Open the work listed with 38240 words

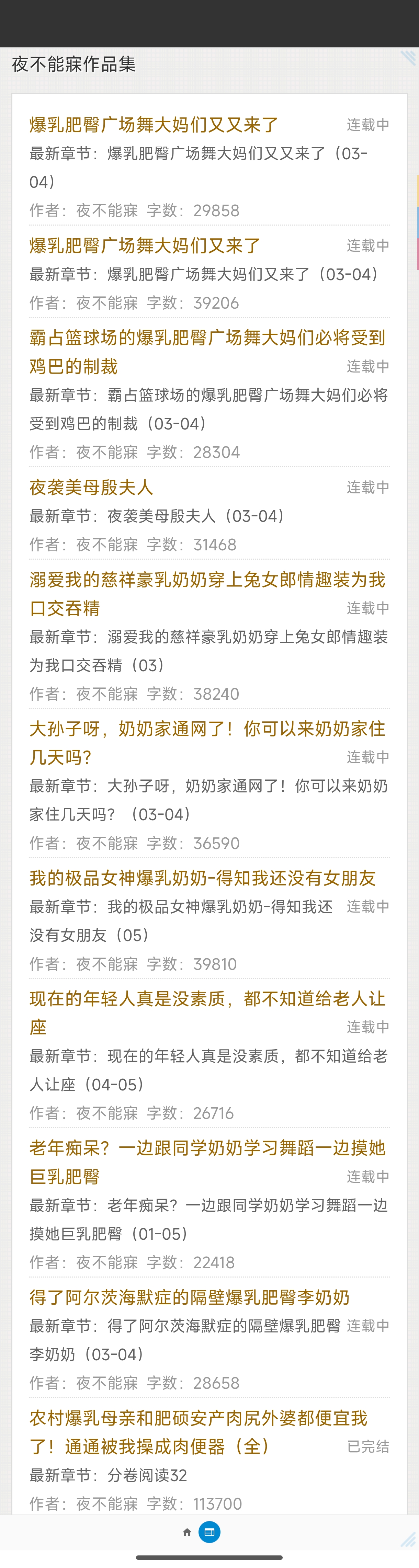(207, 594)
